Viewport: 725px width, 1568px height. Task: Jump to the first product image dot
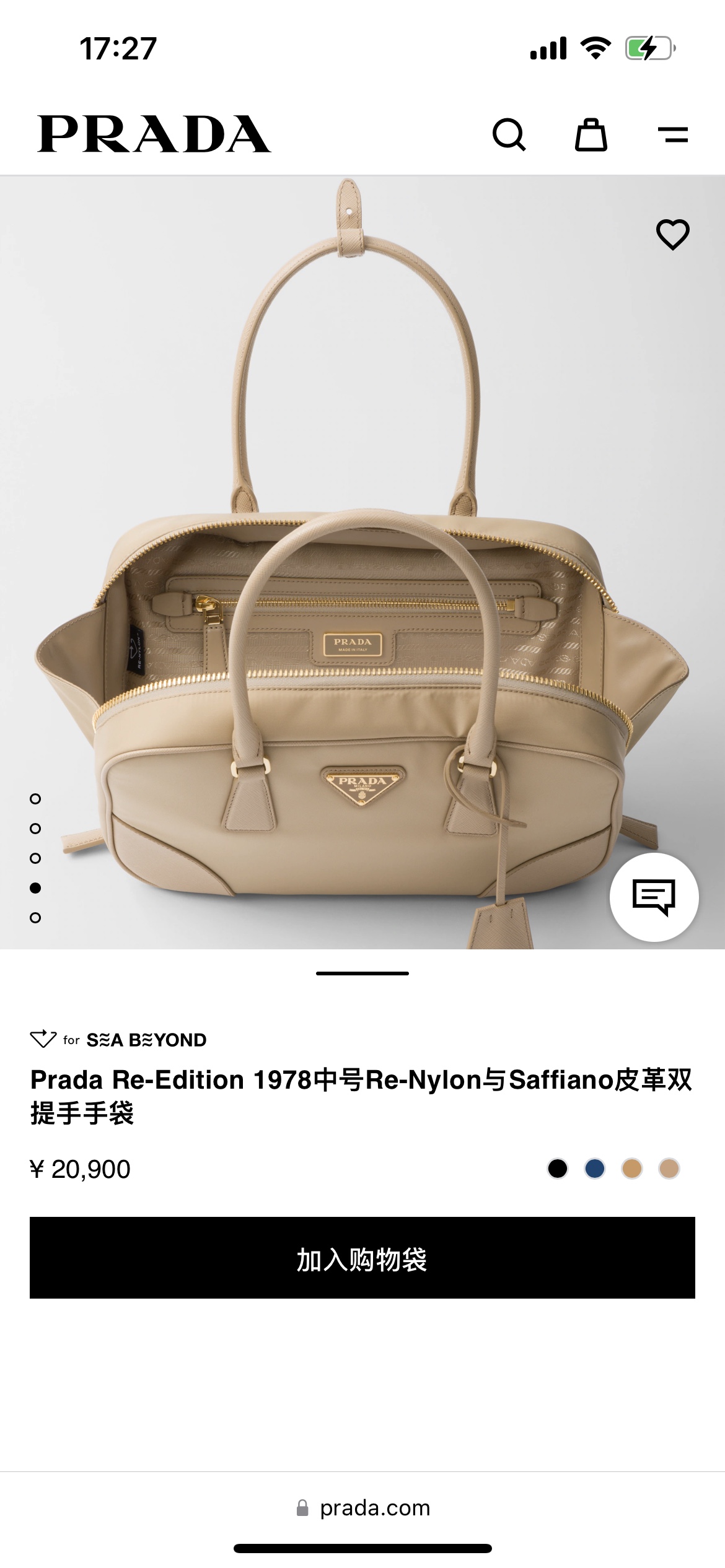tap(35, 799)
